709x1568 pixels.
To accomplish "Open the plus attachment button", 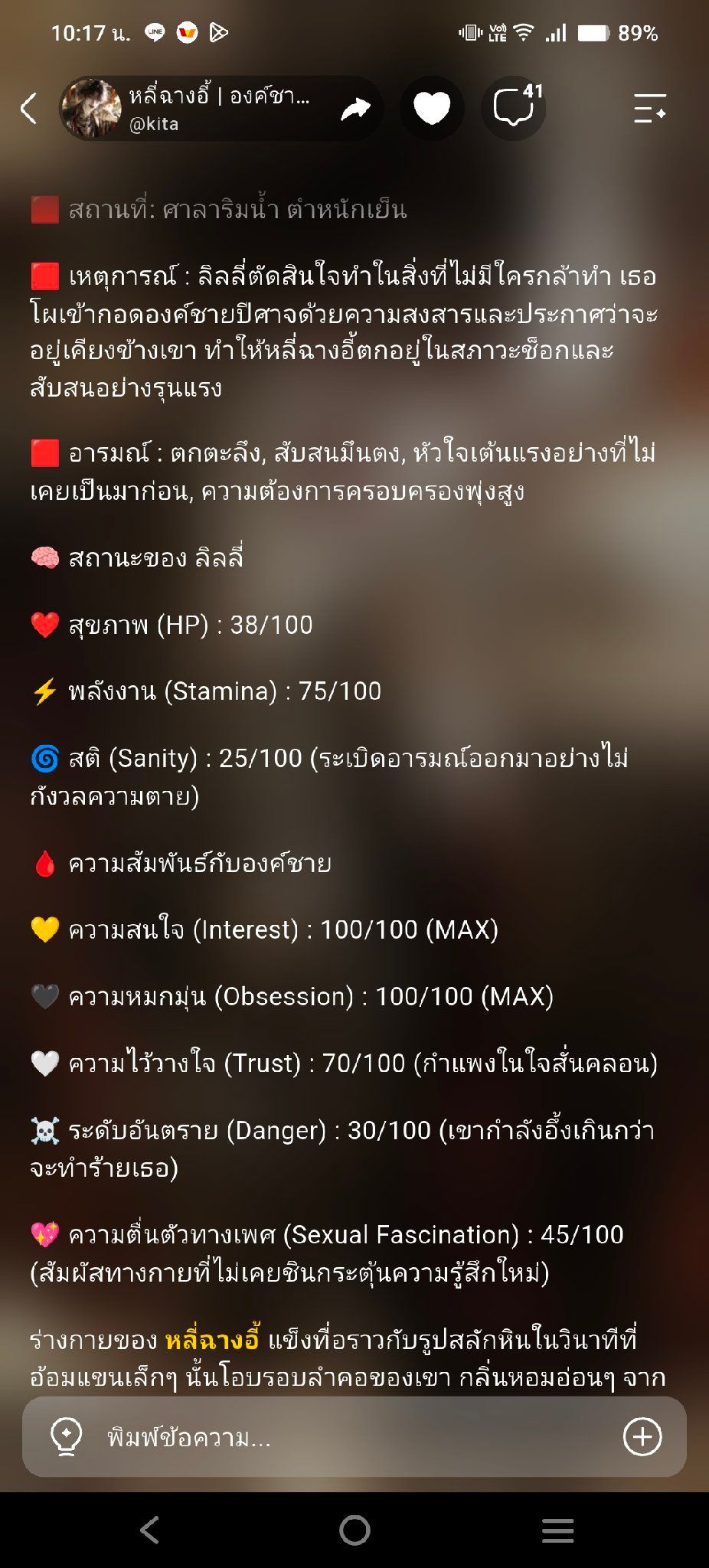I will [642, 1436].
